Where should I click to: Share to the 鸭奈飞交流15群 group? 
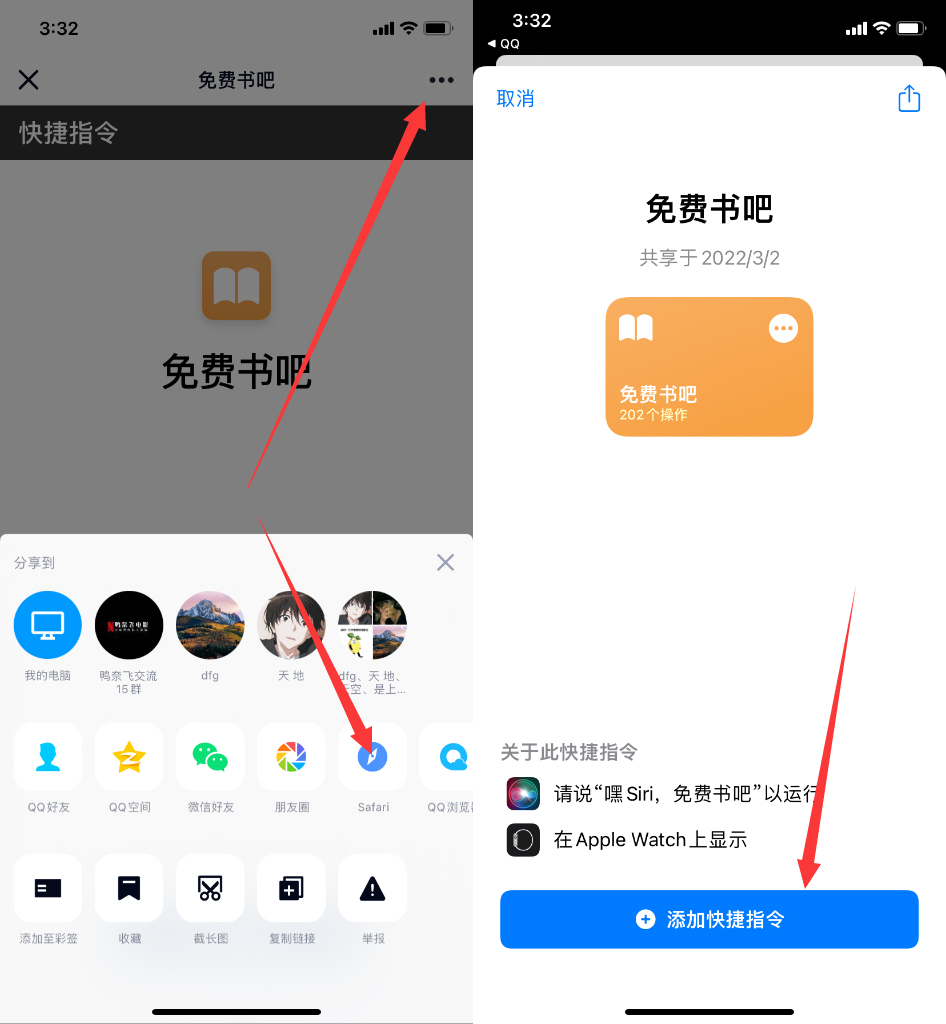click(x=129, y=625)
